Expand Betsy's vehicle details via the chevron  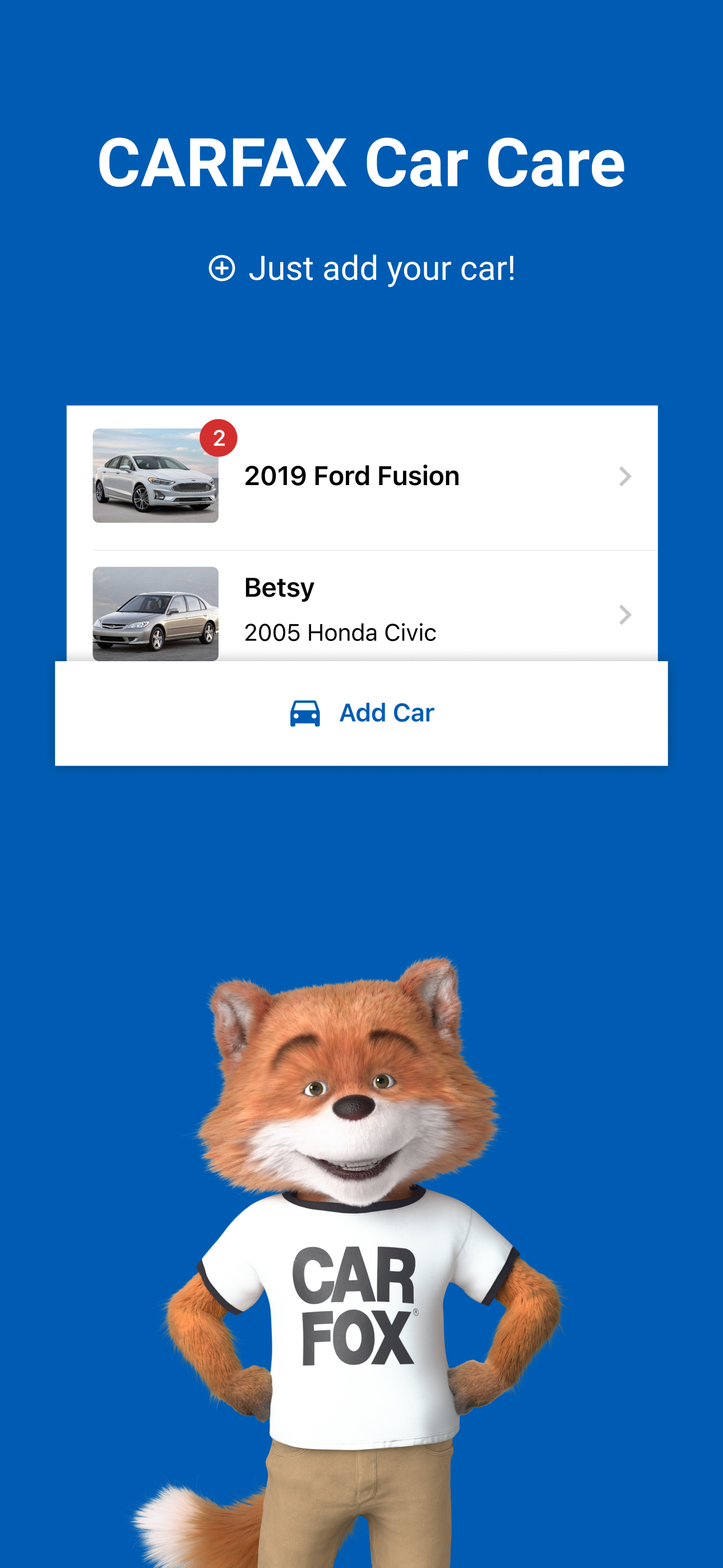625,615
